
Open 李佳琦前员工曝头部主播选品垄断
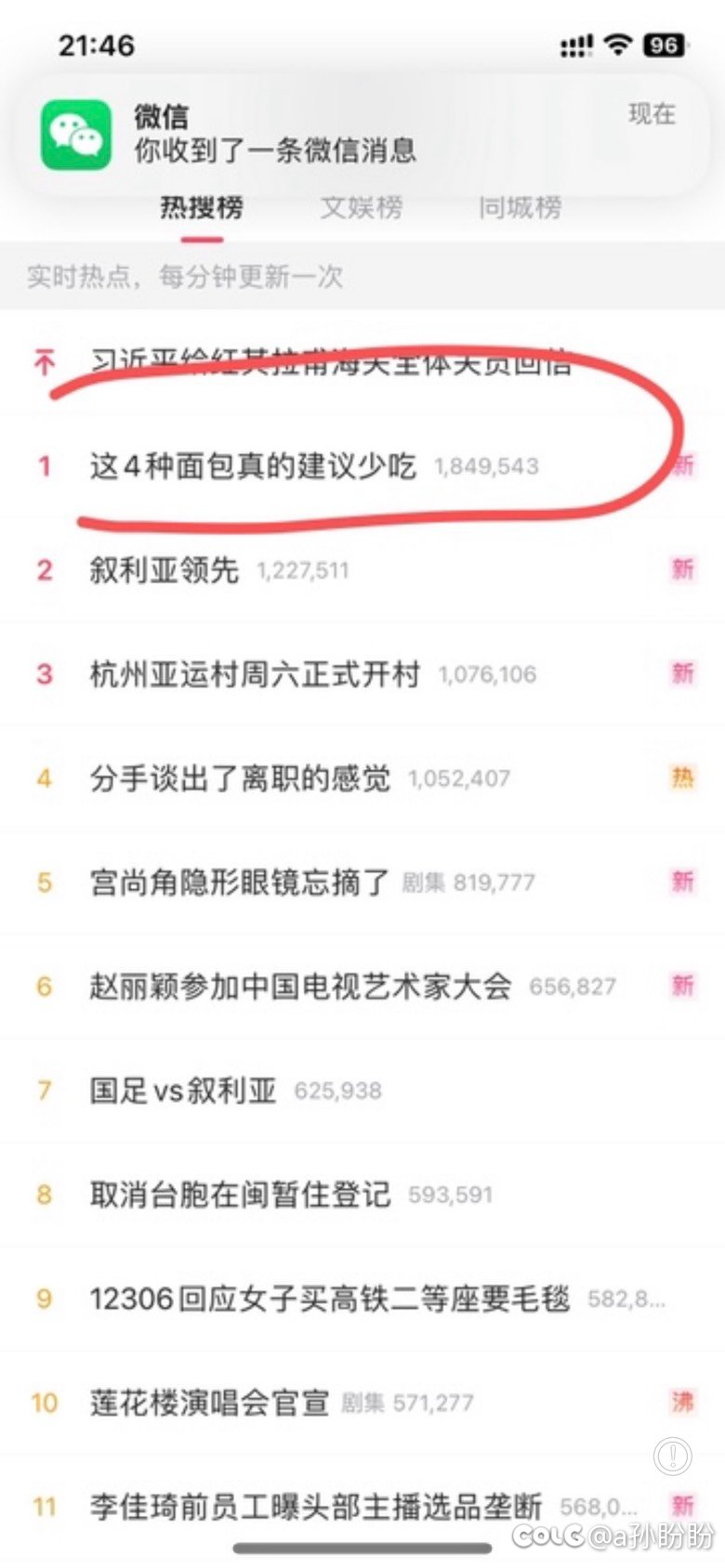click(x=315, y=1506)
